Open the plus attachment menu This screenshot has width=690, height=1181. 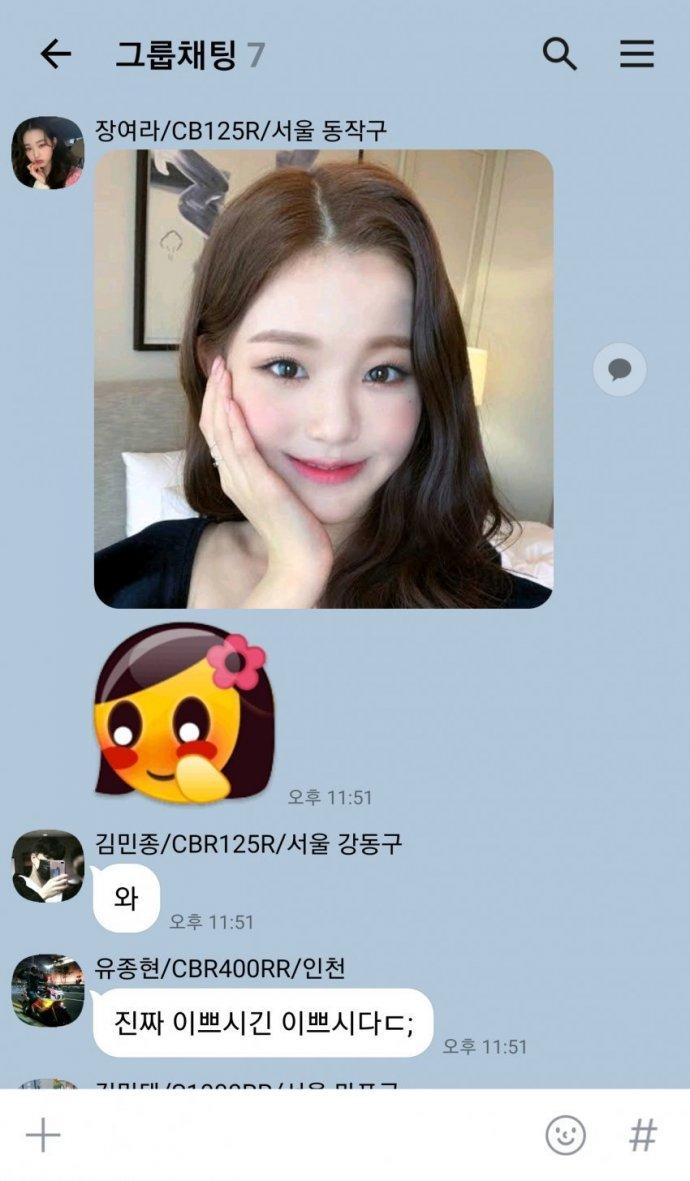[43, 1135]
